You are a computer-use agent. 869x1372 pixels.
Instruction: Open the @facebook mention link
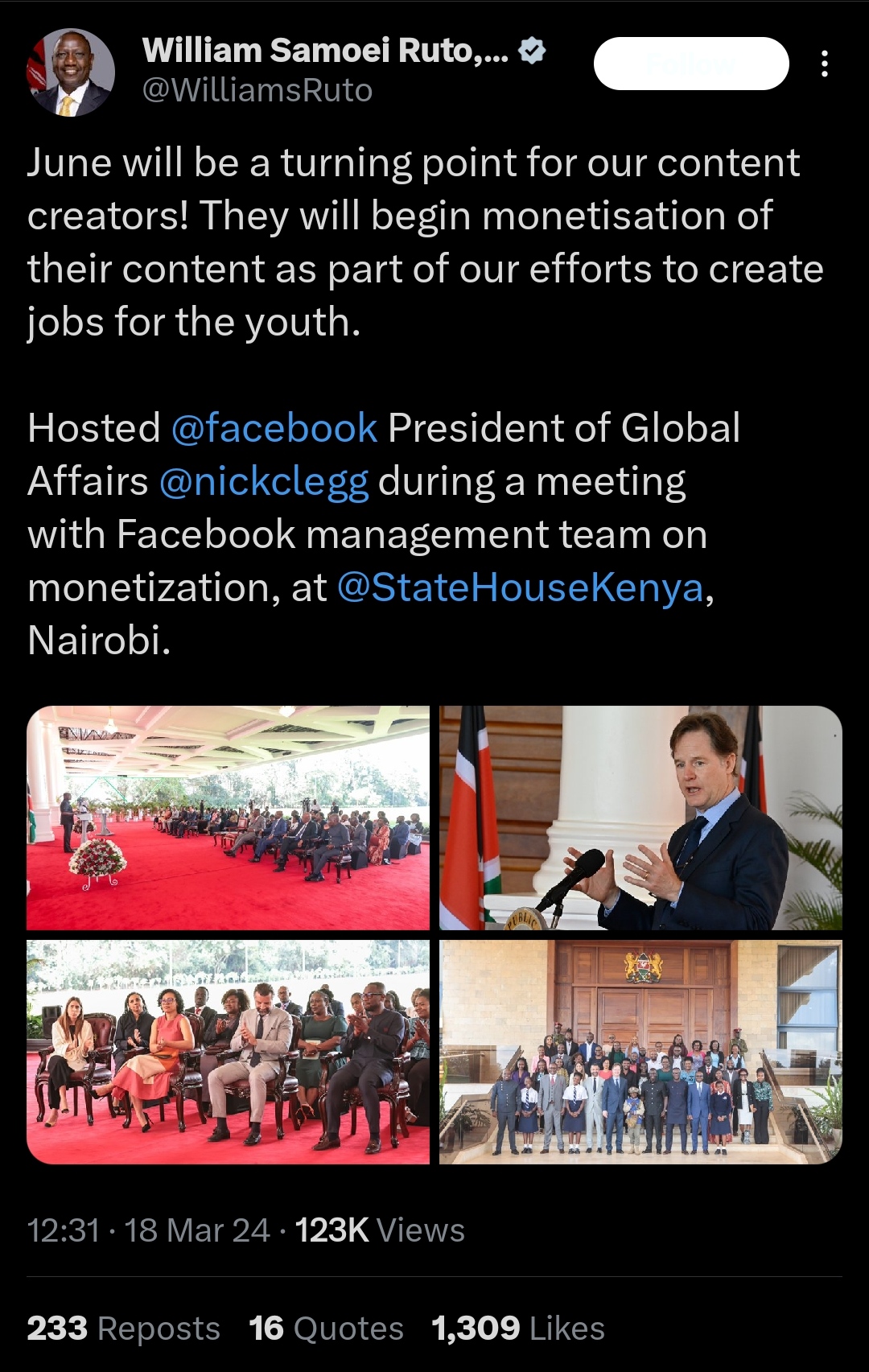click(274, 428)
